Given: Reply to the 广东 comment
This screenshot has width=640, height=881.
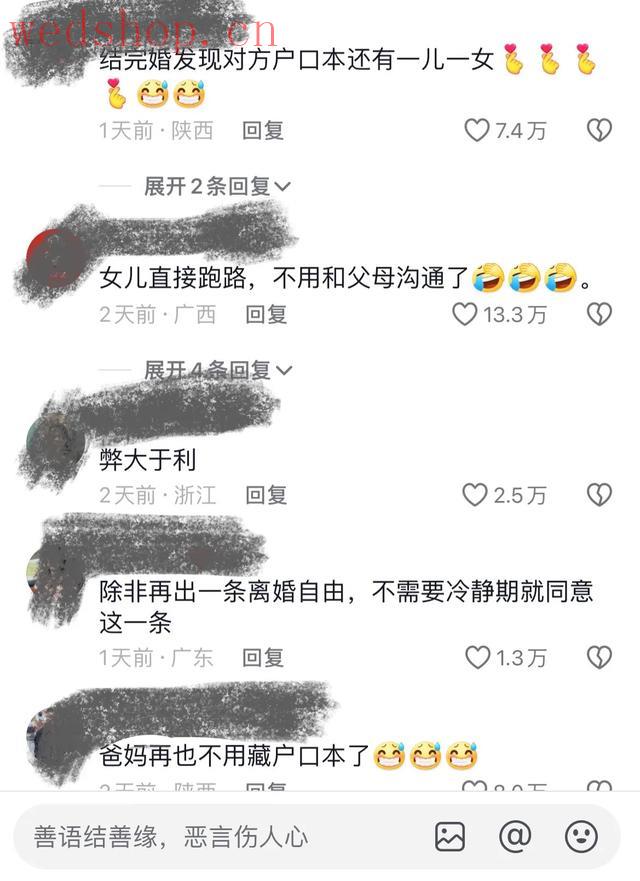Looking at the screenshot, I should coord(263,657).
